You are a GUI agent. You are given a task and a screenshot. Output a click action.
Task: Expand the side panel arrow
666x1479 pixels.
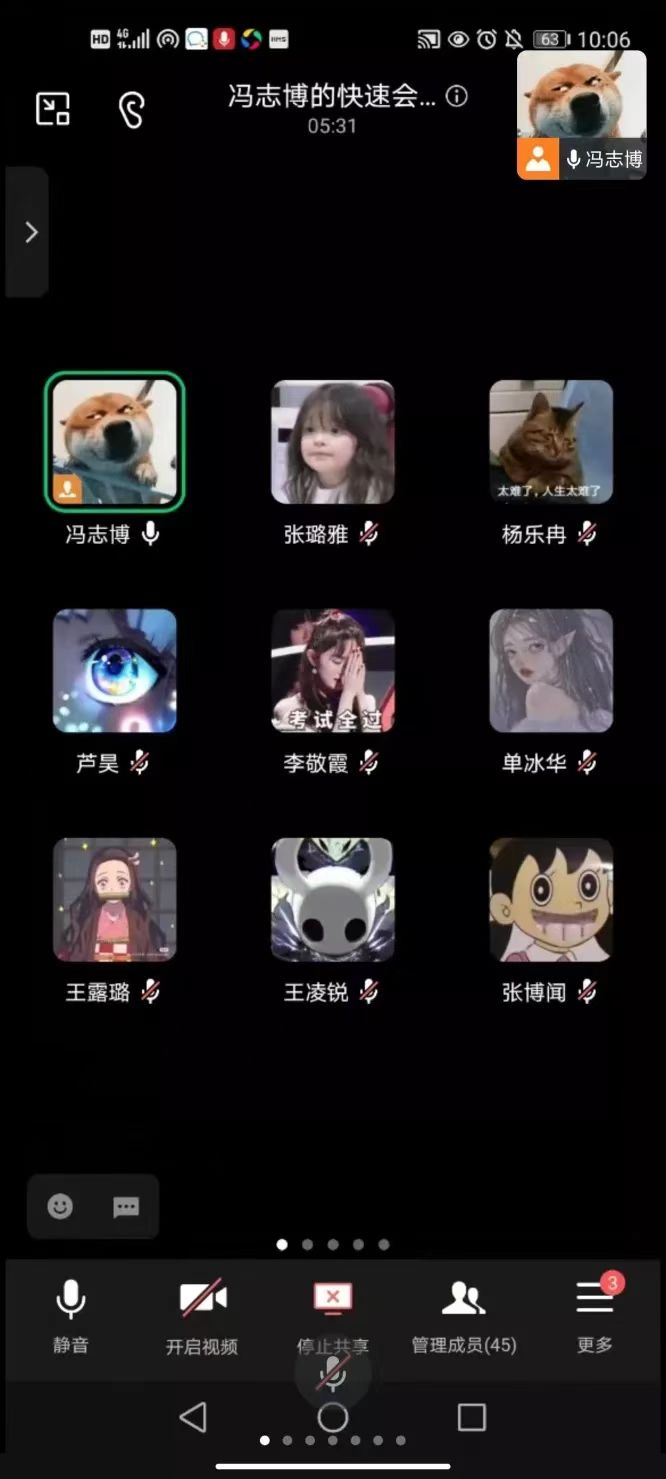click(x=29, y=233)
